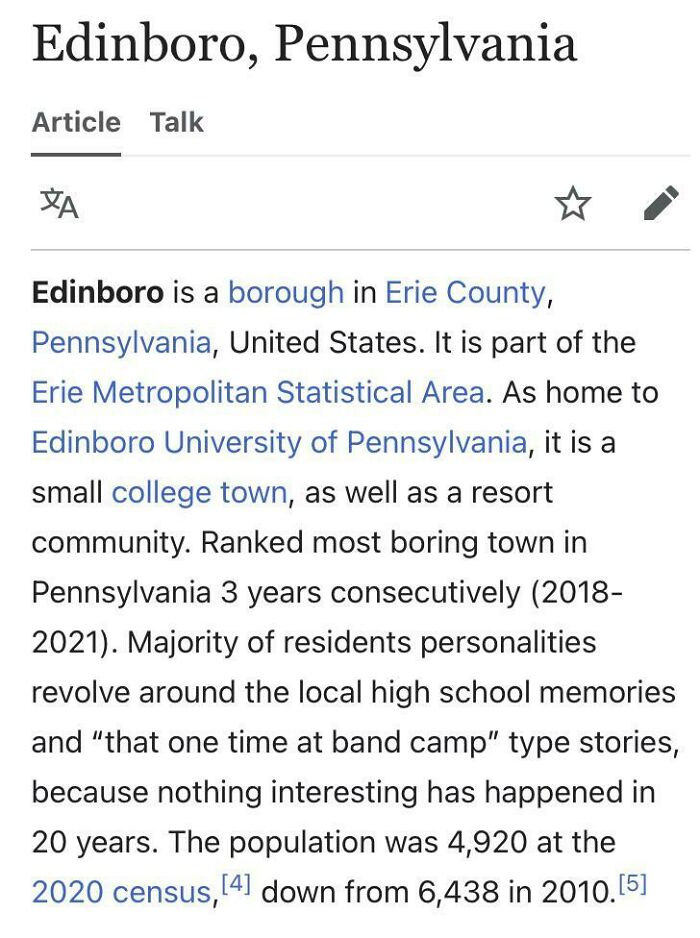Visit the Erie Metropolitan Statistical Area link
Viewport: 700px width, 938px height.
(259, 392)
